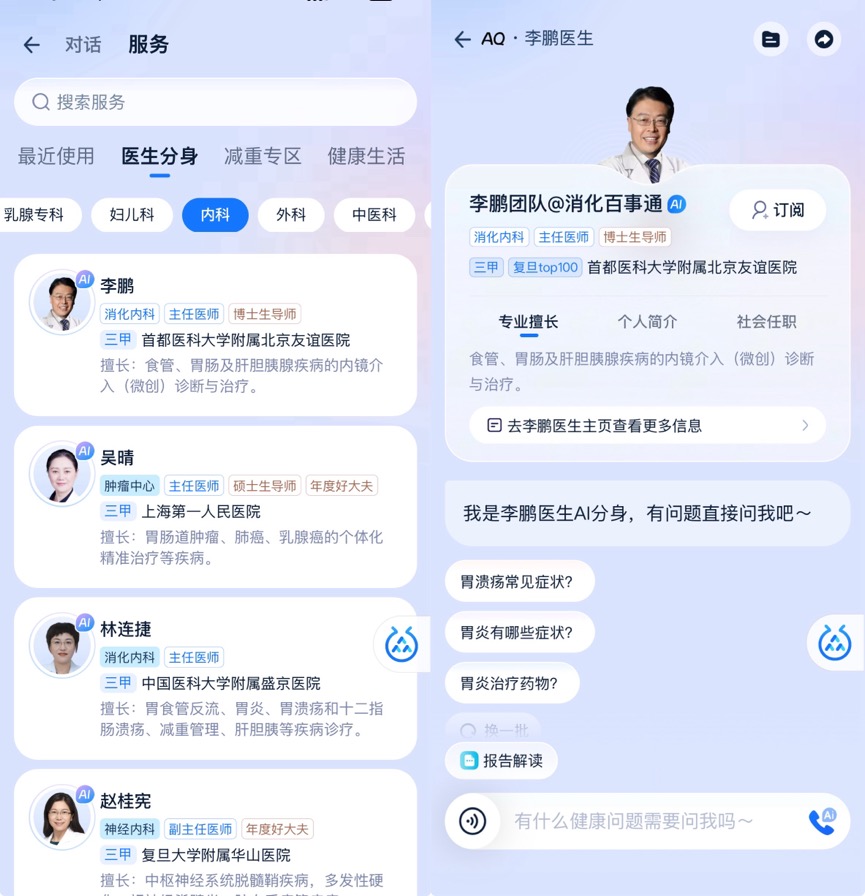Select the 中医科 chip
Image resolution: width=865 pixels, height=896 pixels.
374,215
